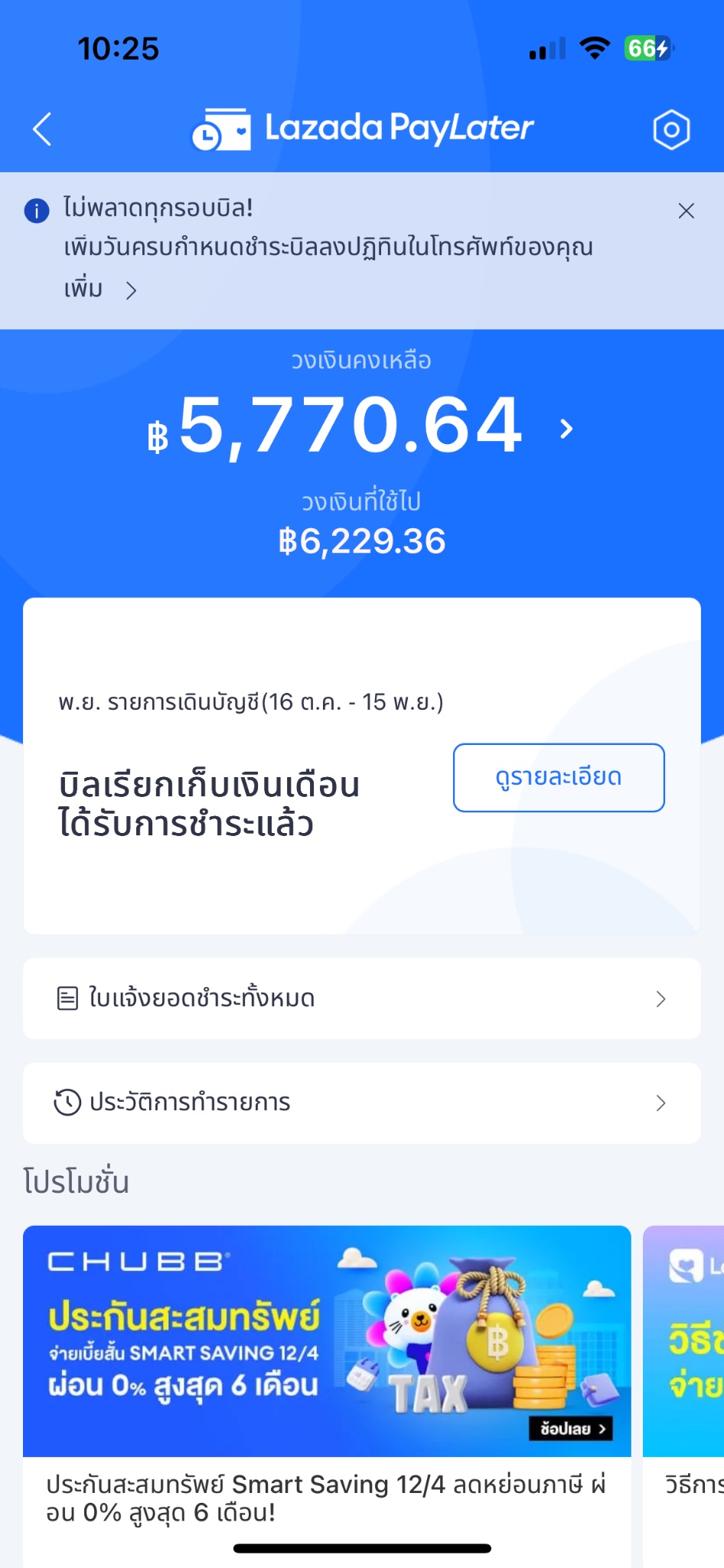The height and width of the screenshot is (1568, 724).
Task: Open ประวัติการทำรายการ transaction history
Action: point(361,1102)
